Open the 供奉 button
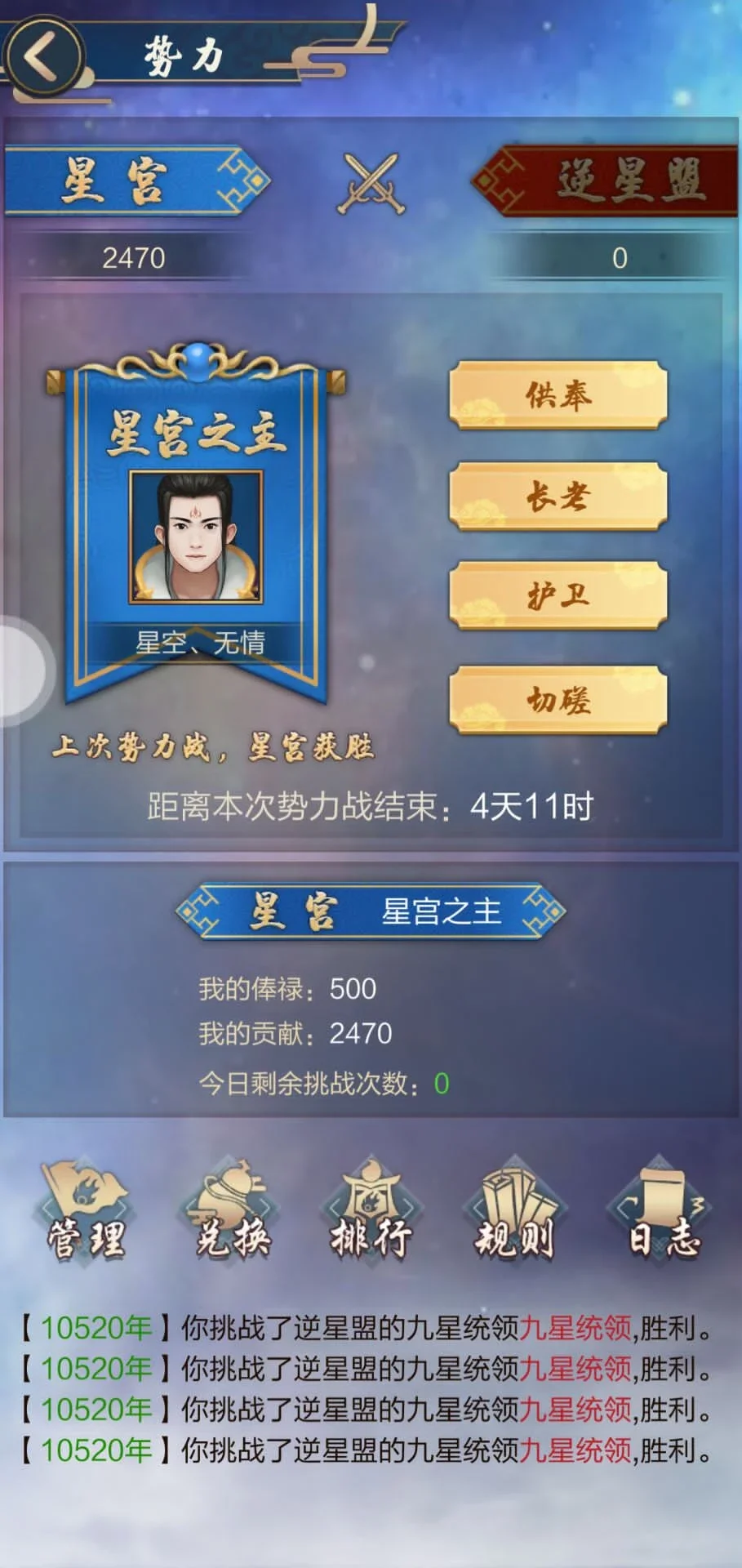This screenshot has width=742, height=1568. (x=558, y=396)
